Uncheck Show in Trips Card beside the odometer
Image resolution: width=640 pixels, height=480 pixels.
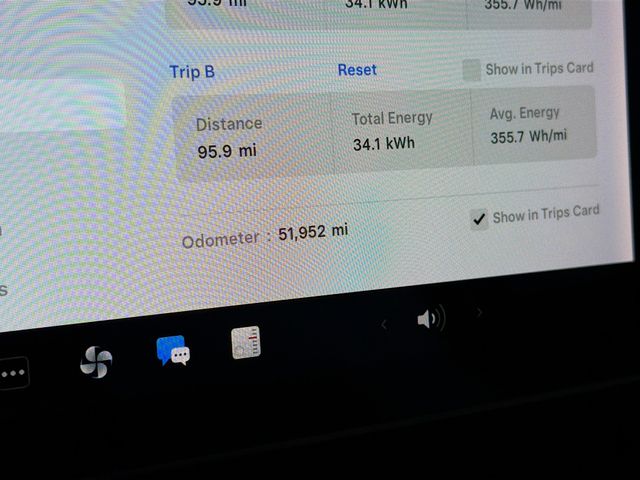point(480,219)
